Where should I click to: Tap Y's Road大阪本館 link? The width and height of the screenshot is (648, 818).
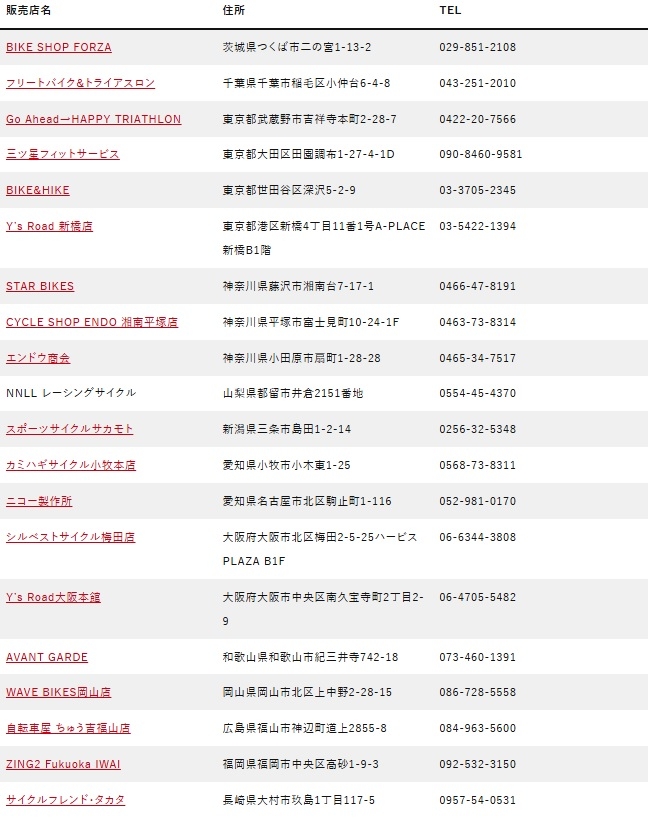click(53, 597)
